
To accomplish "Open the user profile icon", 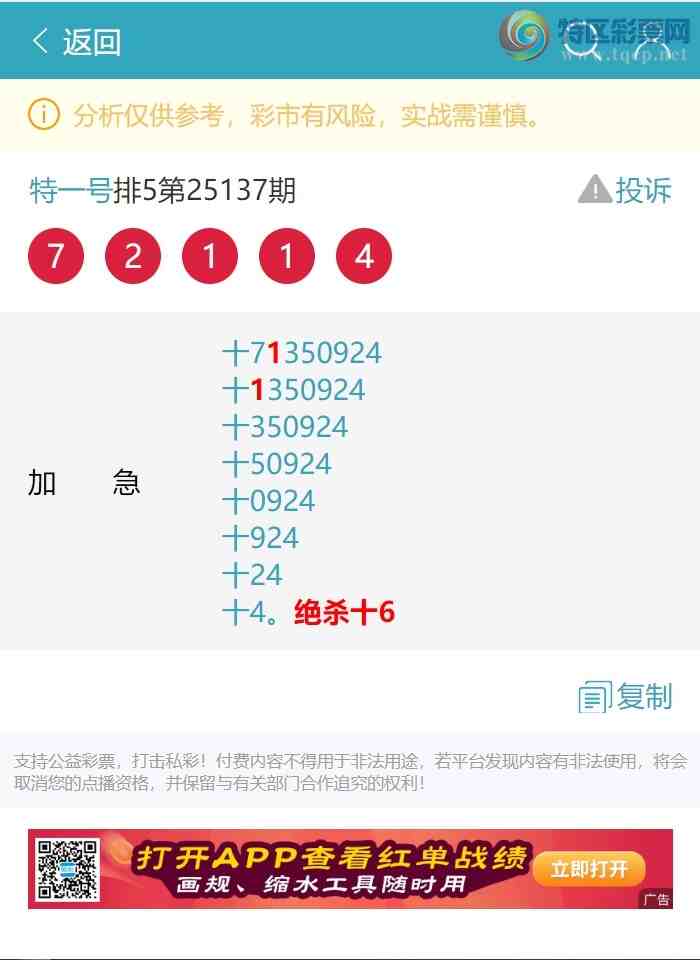I will [x=651, y=42].
